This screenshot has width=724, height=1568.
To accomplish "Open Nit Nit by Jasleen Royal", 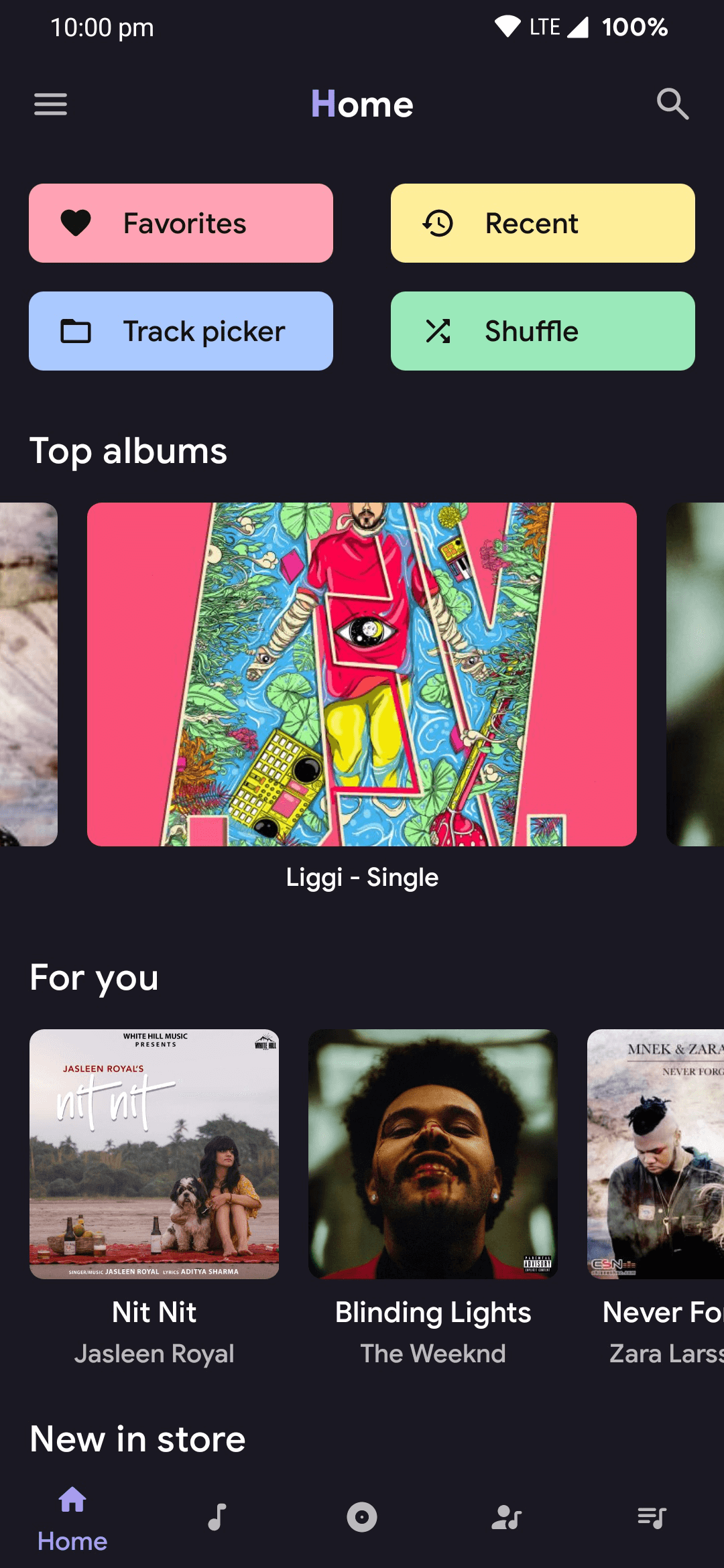I will pos(154,1154).
